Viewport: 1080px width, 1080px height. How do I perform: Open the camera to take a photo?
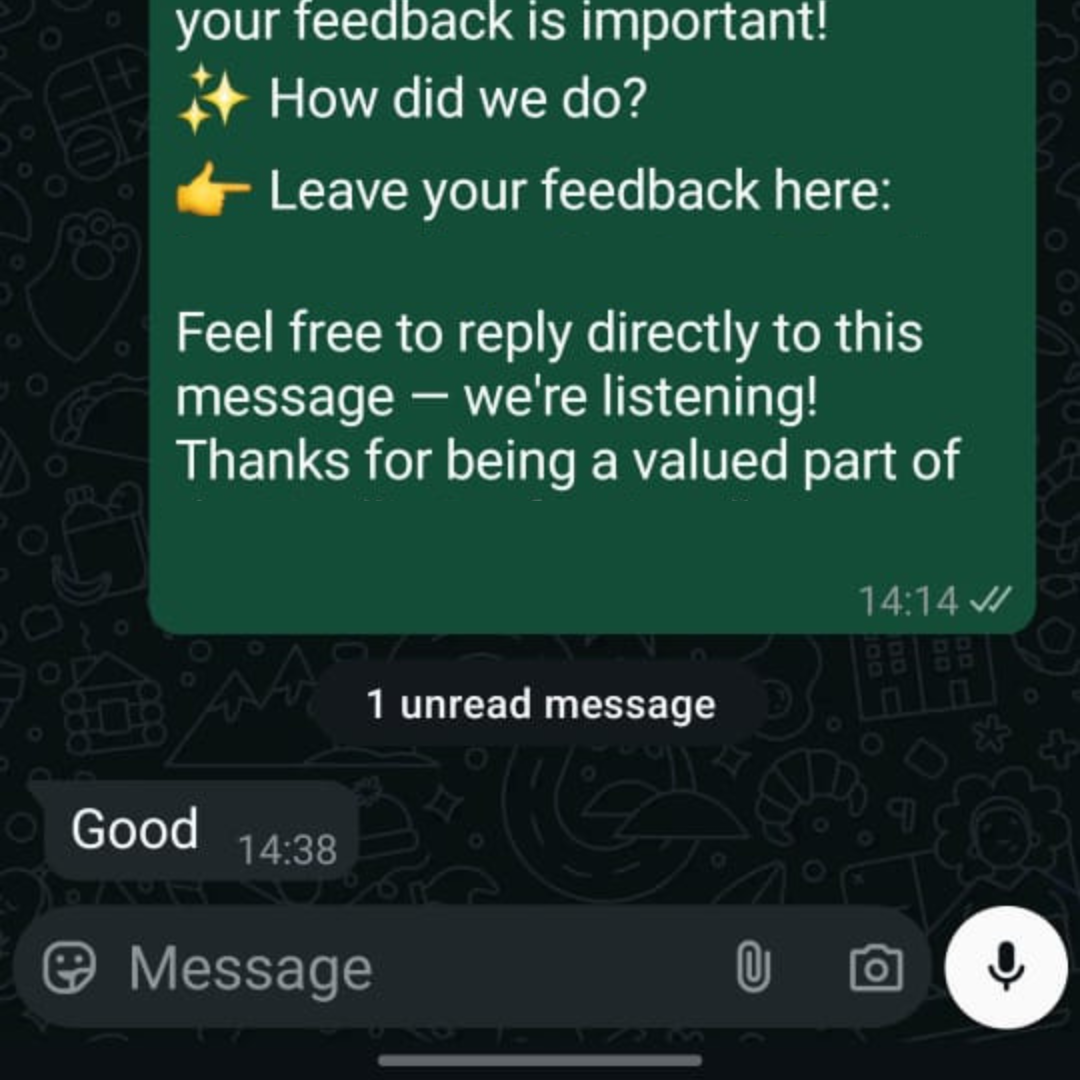coord(875,968)
